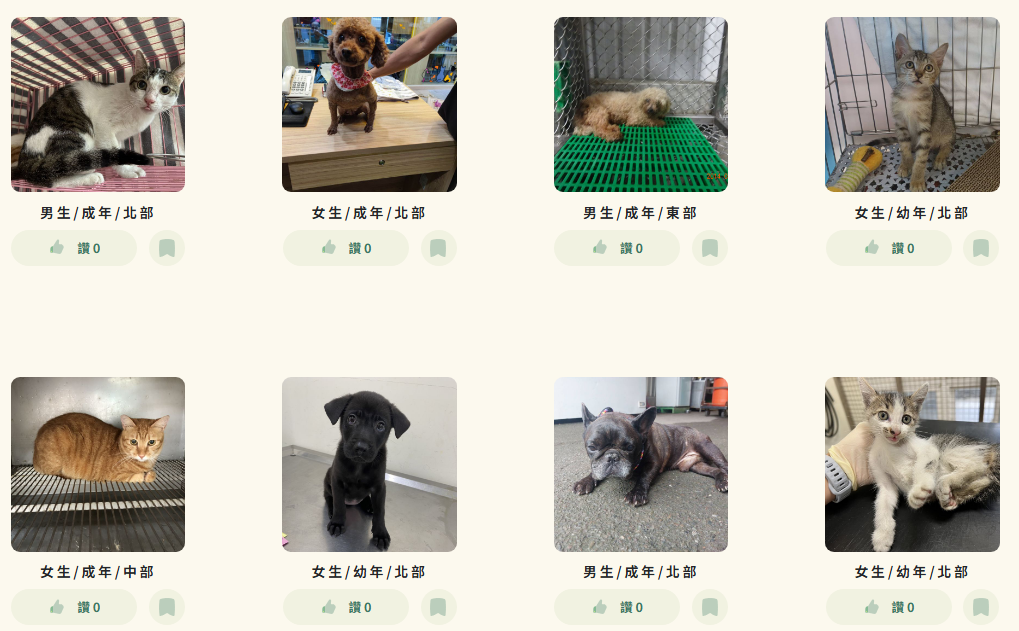Bookmark the meowing white-tabby kitten's listing

981,607
